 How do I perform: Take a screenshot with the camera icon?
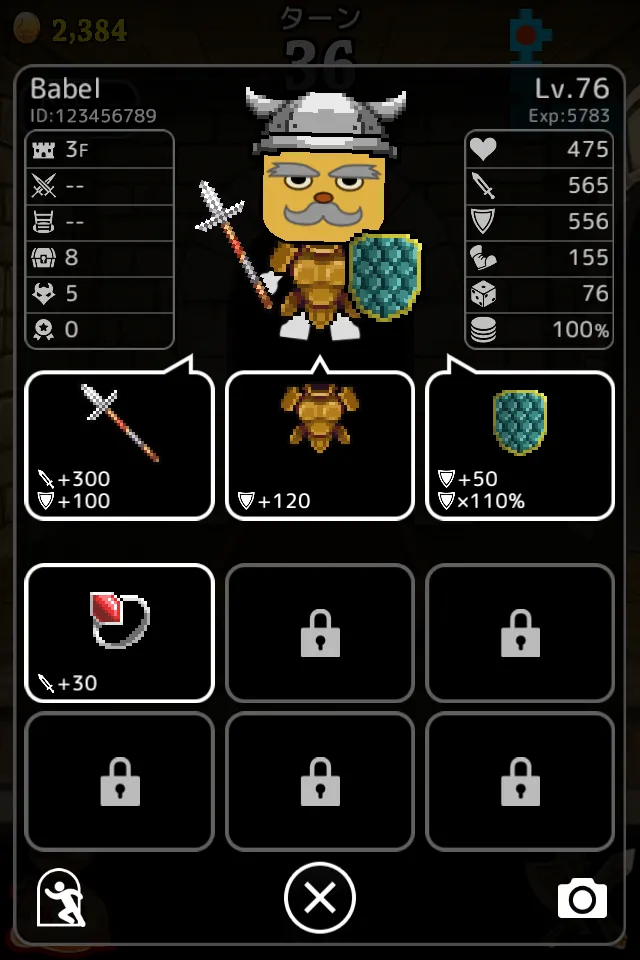tap(582, 898)
